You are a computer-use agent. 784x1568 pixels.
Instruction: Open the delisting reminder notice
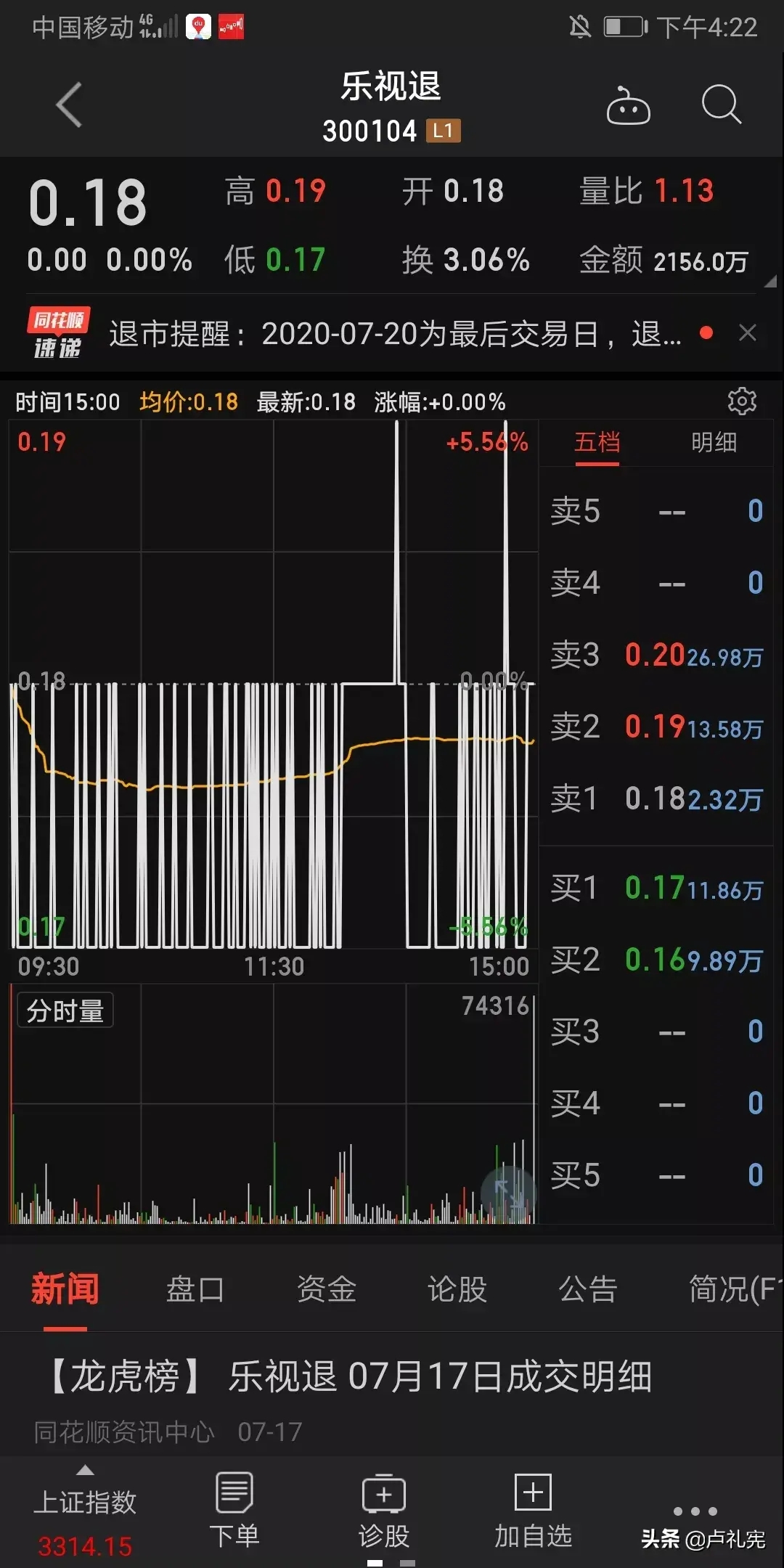395,335
